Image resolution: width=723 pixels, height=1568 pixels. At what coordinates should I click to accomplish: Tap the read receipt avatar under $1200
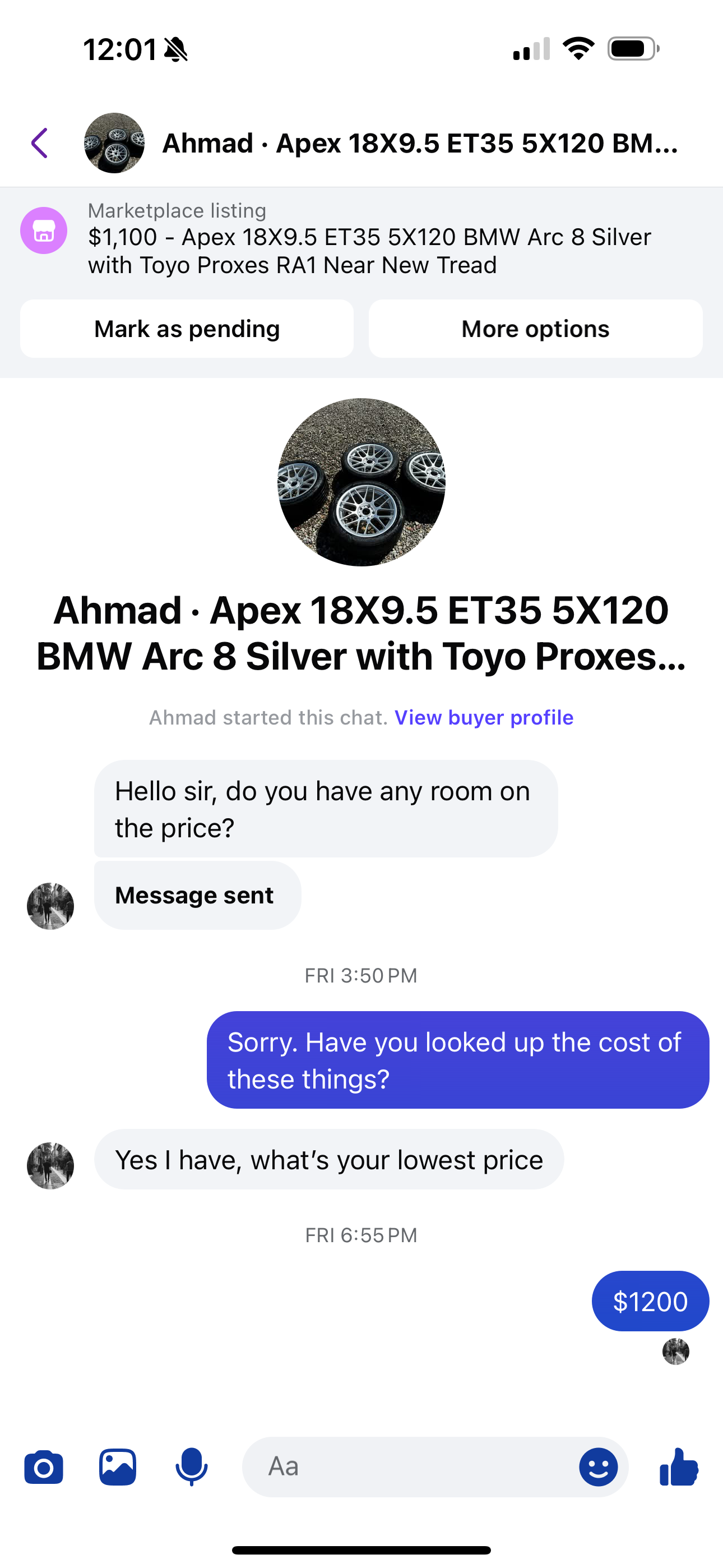[x=675, y=1352]
